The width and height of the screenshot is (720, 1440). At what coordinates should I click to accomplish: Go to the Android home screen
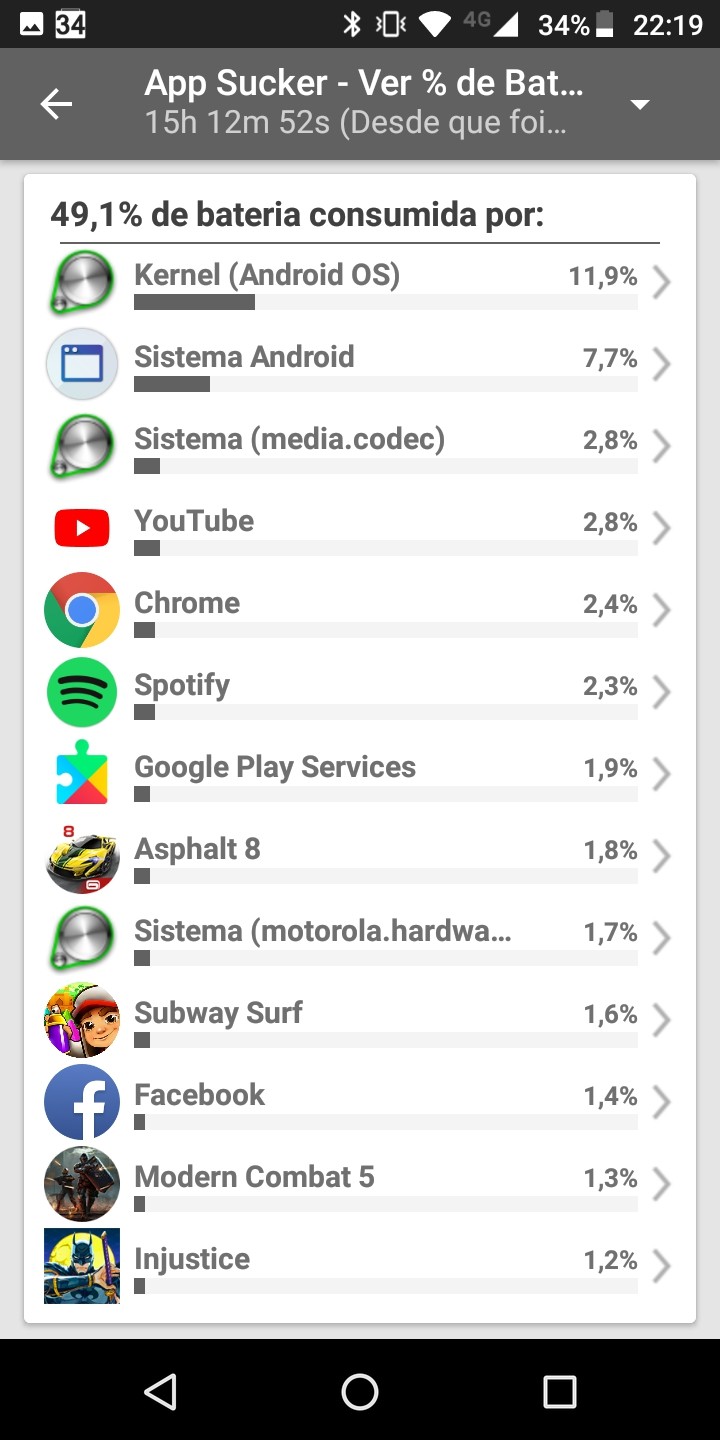click(x=360, y=1391)
